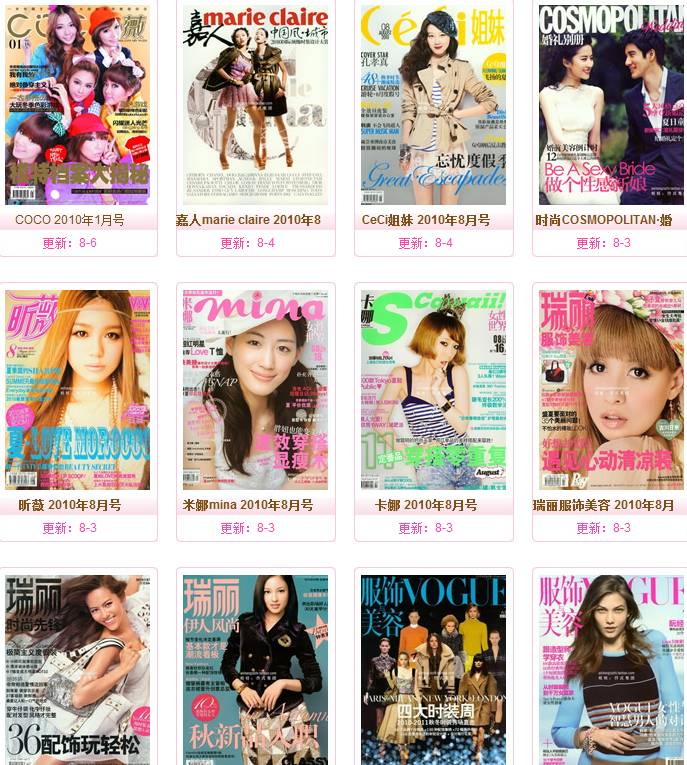Open the COCO 2010年1月号 magazine
Viewport: 687px width, 765px height.
[77, 104]
